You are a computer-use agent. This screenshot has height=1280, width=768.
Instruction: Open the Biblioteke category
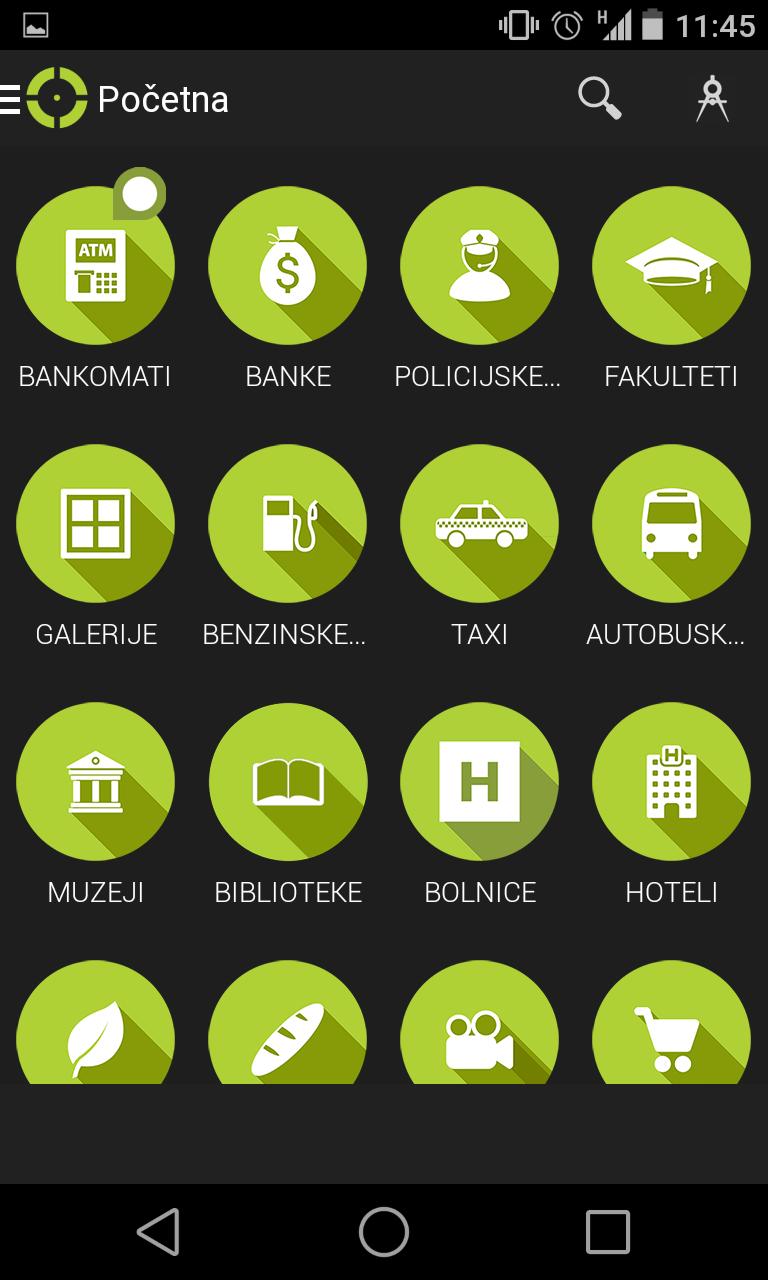tap(288, 782)
